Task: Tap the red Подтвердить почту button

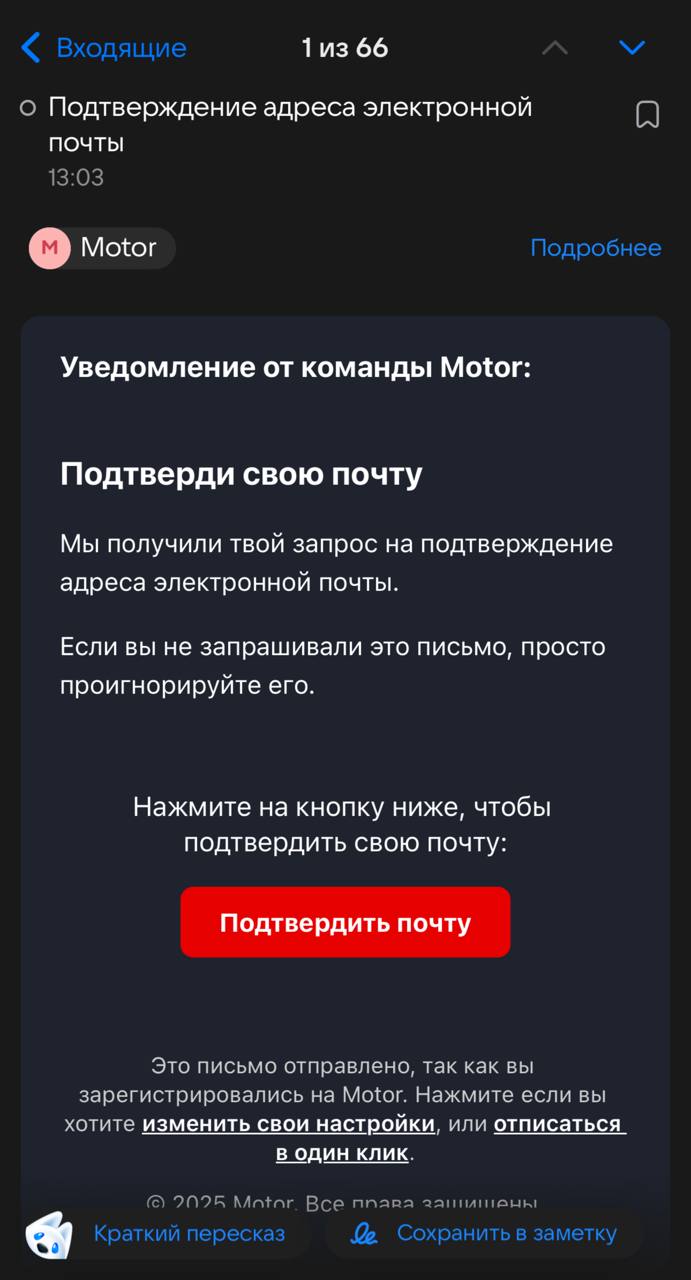Action: coord(345,922)
